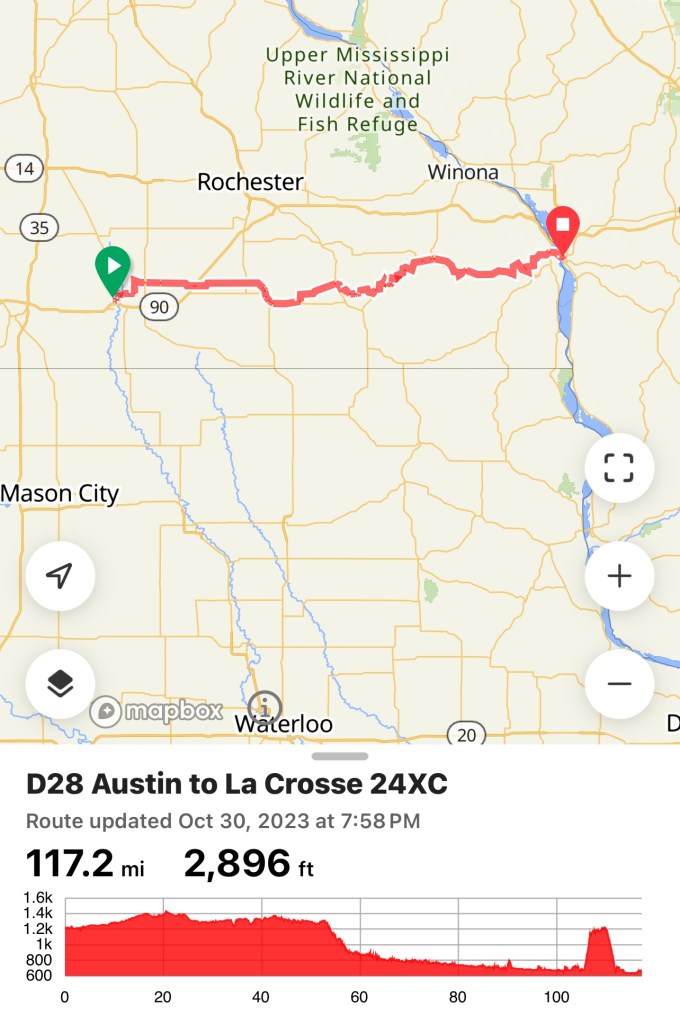Center map on current location
The width and height of the screenshot is (680, 1024).
(x=60, y=576)
